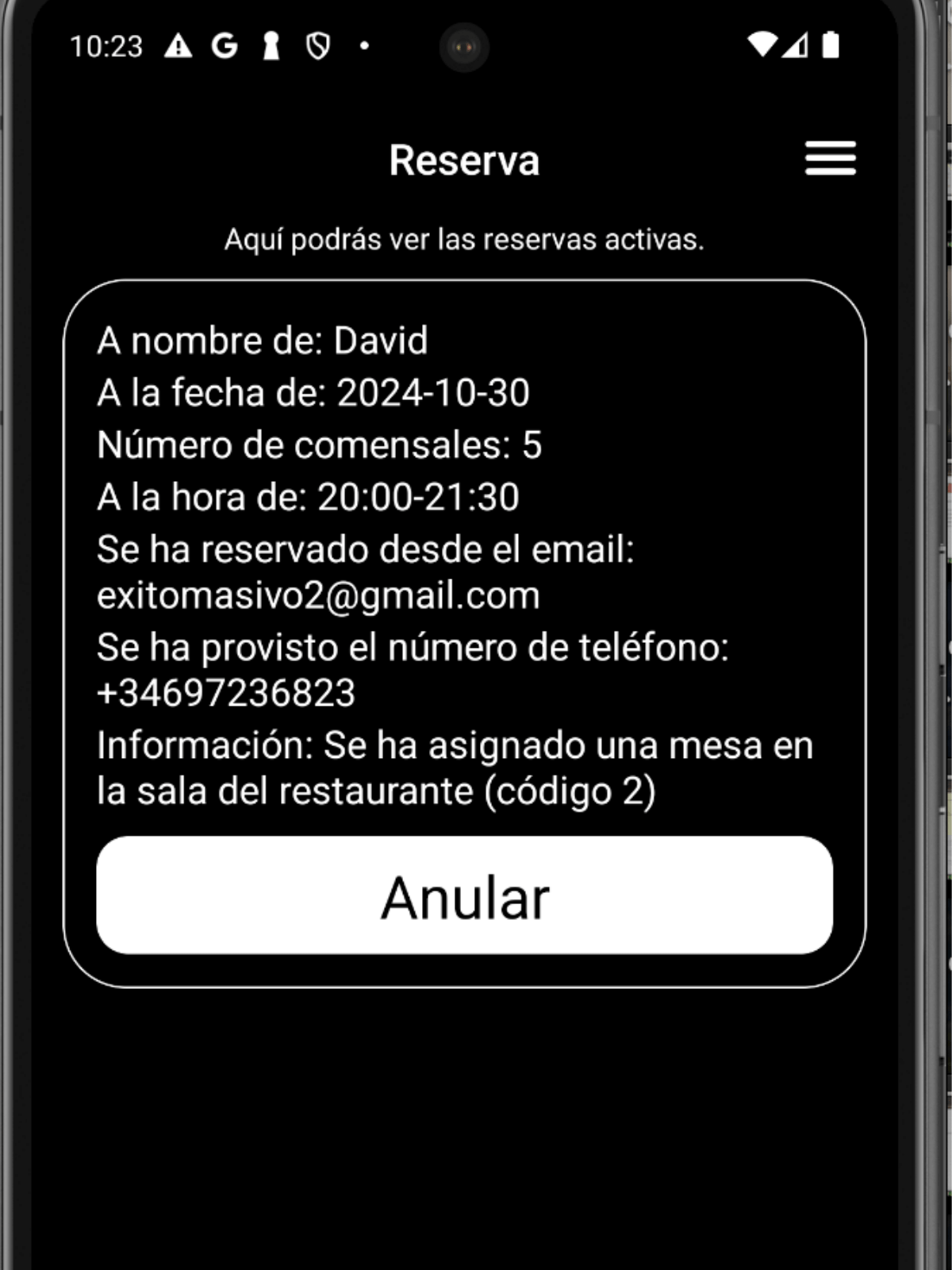The image size is (952, 1270).
Task: Open the hamburger menu
Action: 830,158
